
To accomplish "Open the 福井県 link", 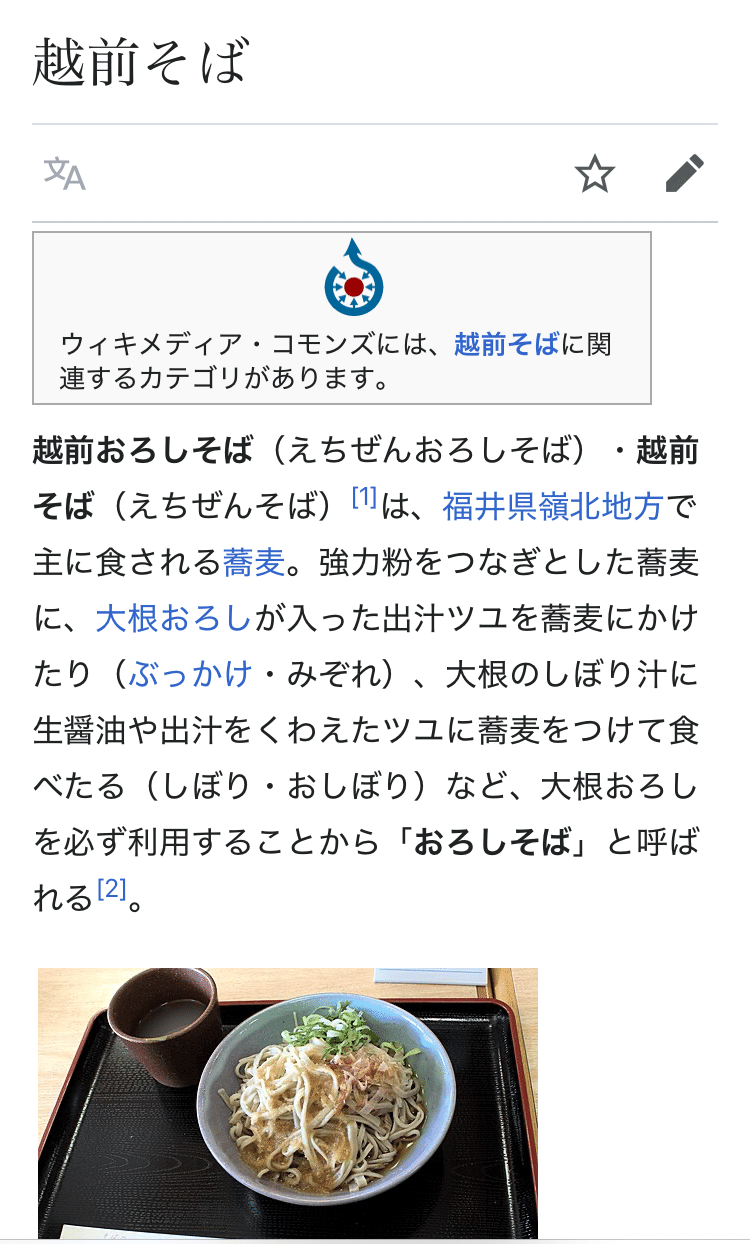I will tap(489, 507).
